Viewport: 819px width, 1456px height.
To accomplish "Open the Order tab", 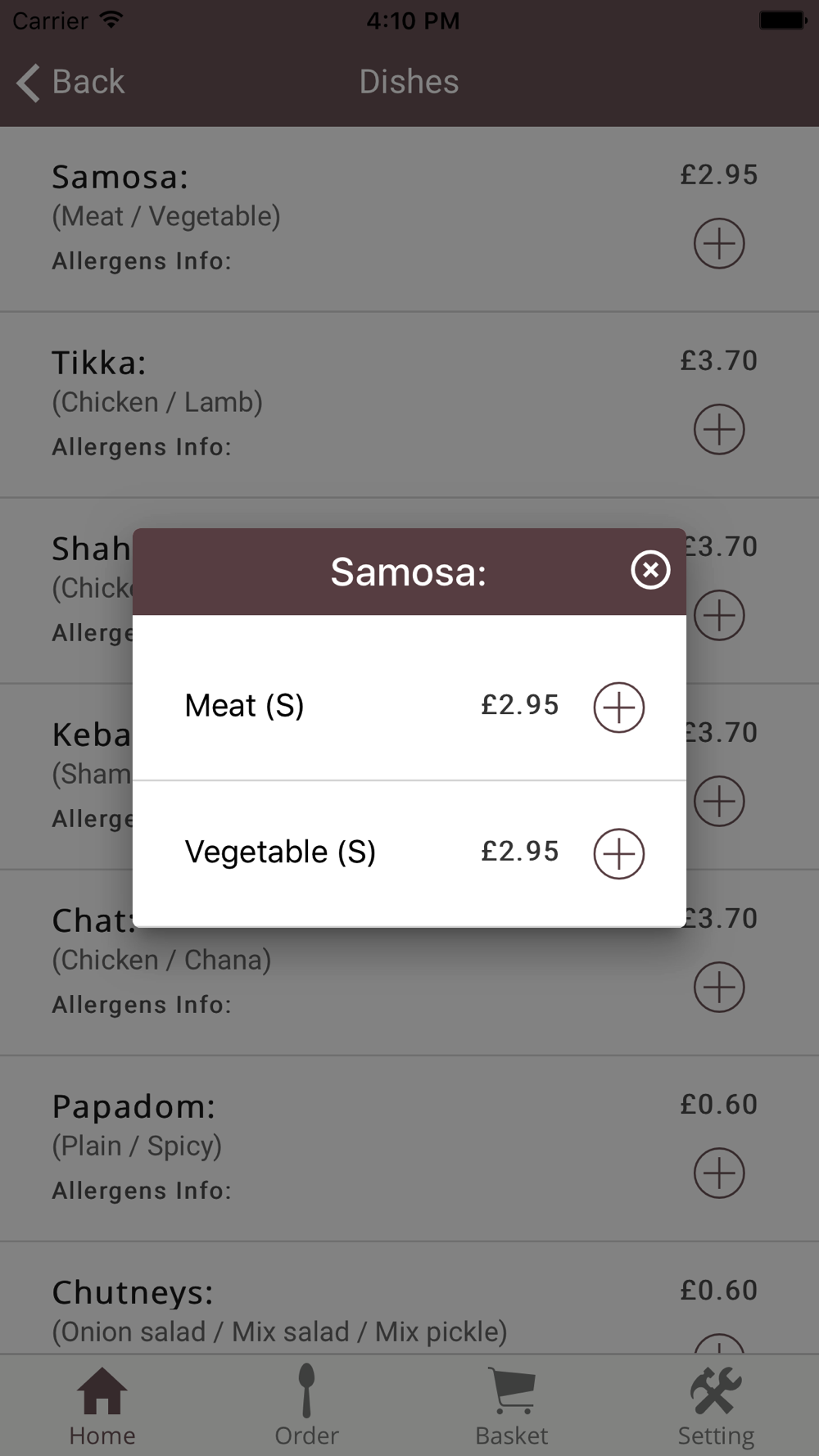I will (x=307, y=1406).
